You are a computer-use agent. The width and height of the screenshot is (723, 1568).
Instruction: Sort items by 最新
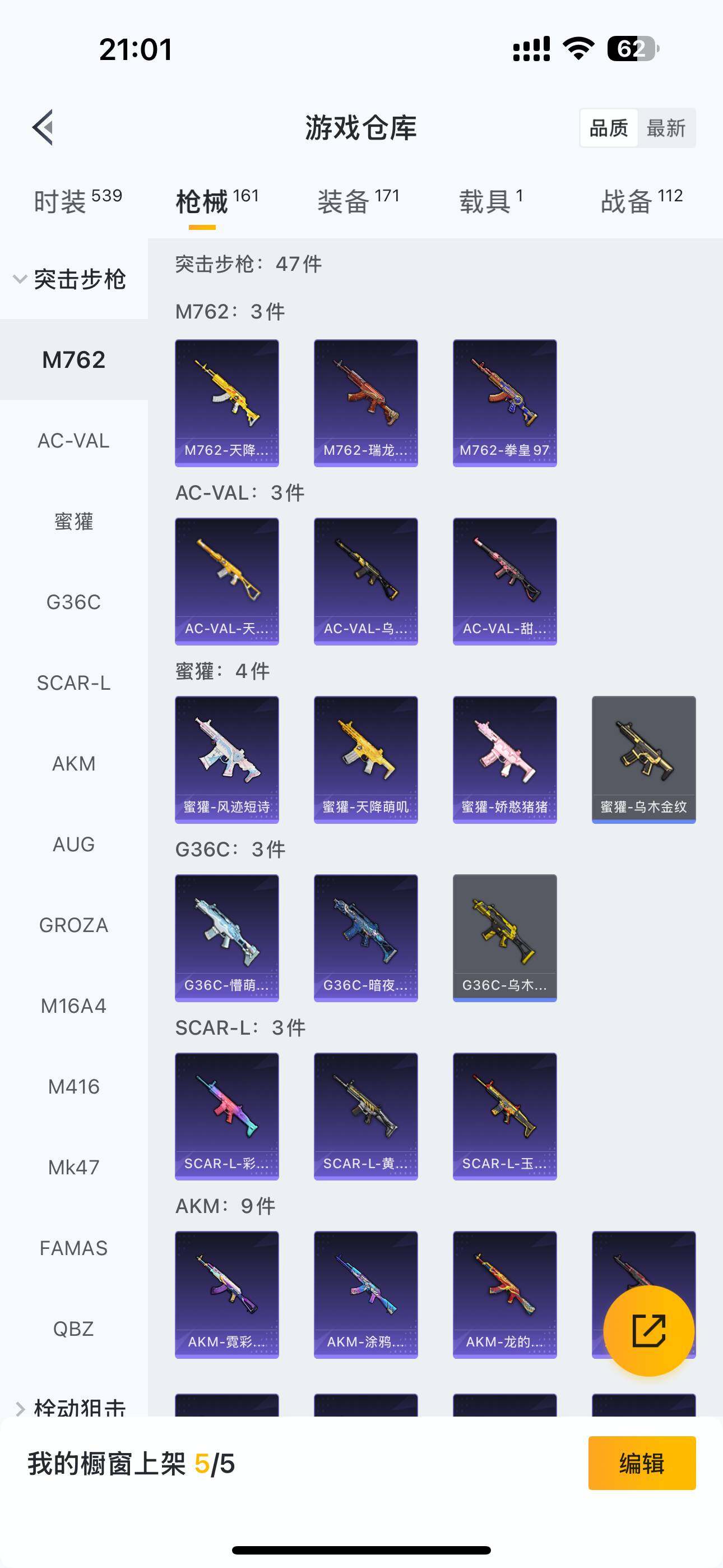click(666, 128)
